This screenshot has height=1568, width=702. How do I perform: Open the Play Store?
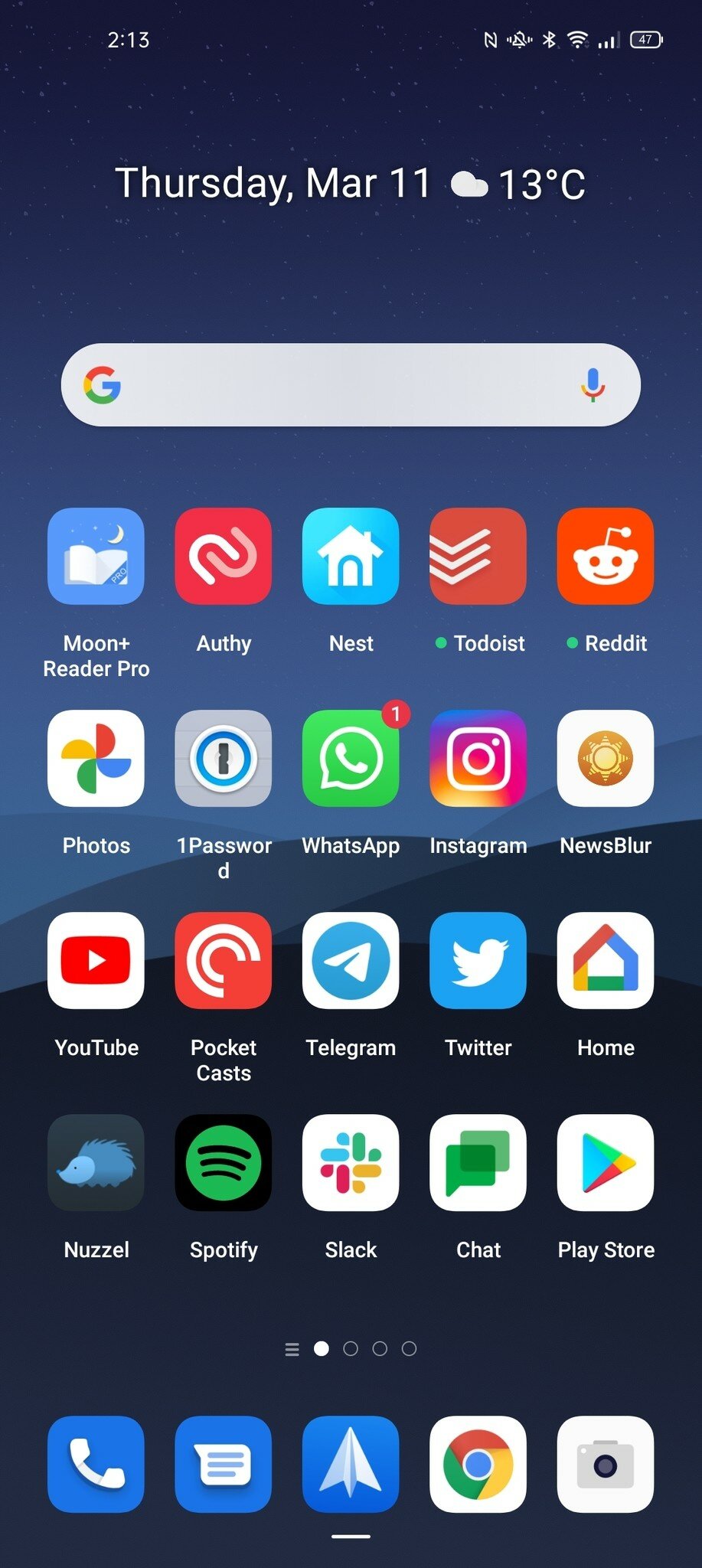606,1163
